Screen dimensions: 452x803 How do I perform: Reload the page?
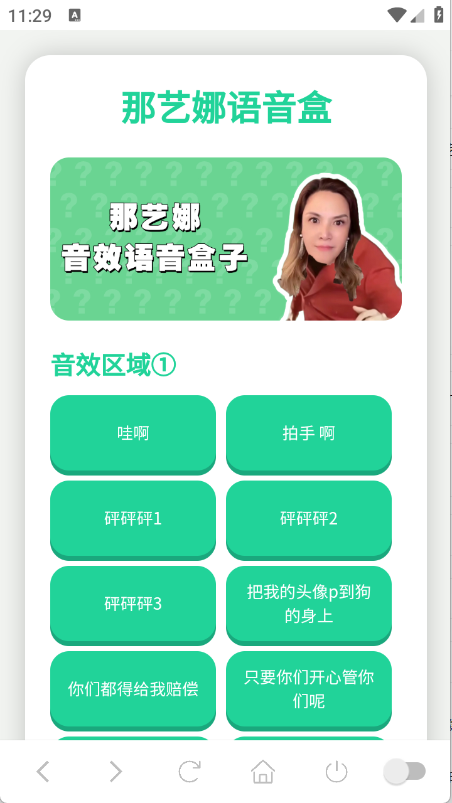tap(189, 771)
